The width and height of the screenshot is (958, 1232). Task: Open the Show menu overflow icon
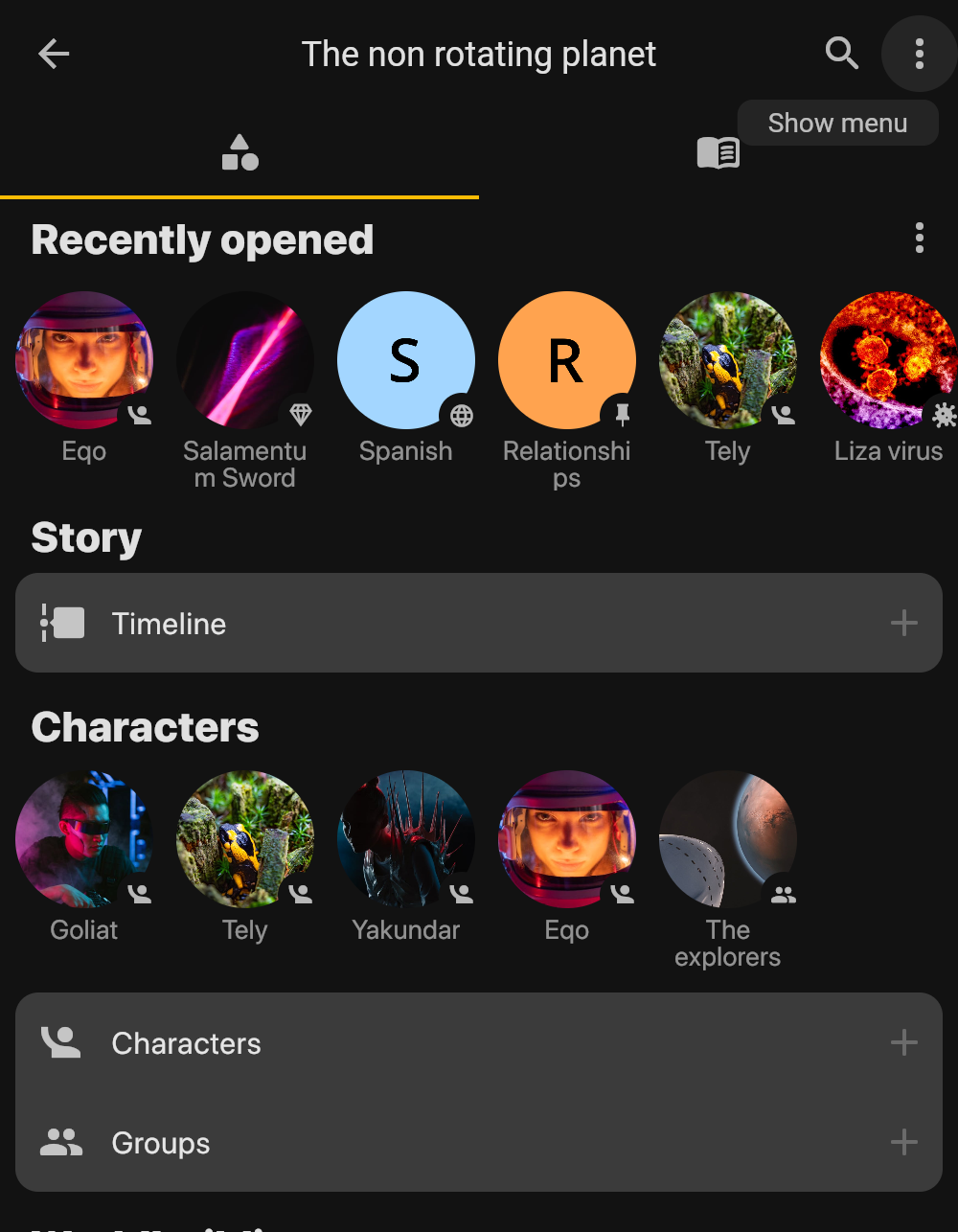(919, 54)
